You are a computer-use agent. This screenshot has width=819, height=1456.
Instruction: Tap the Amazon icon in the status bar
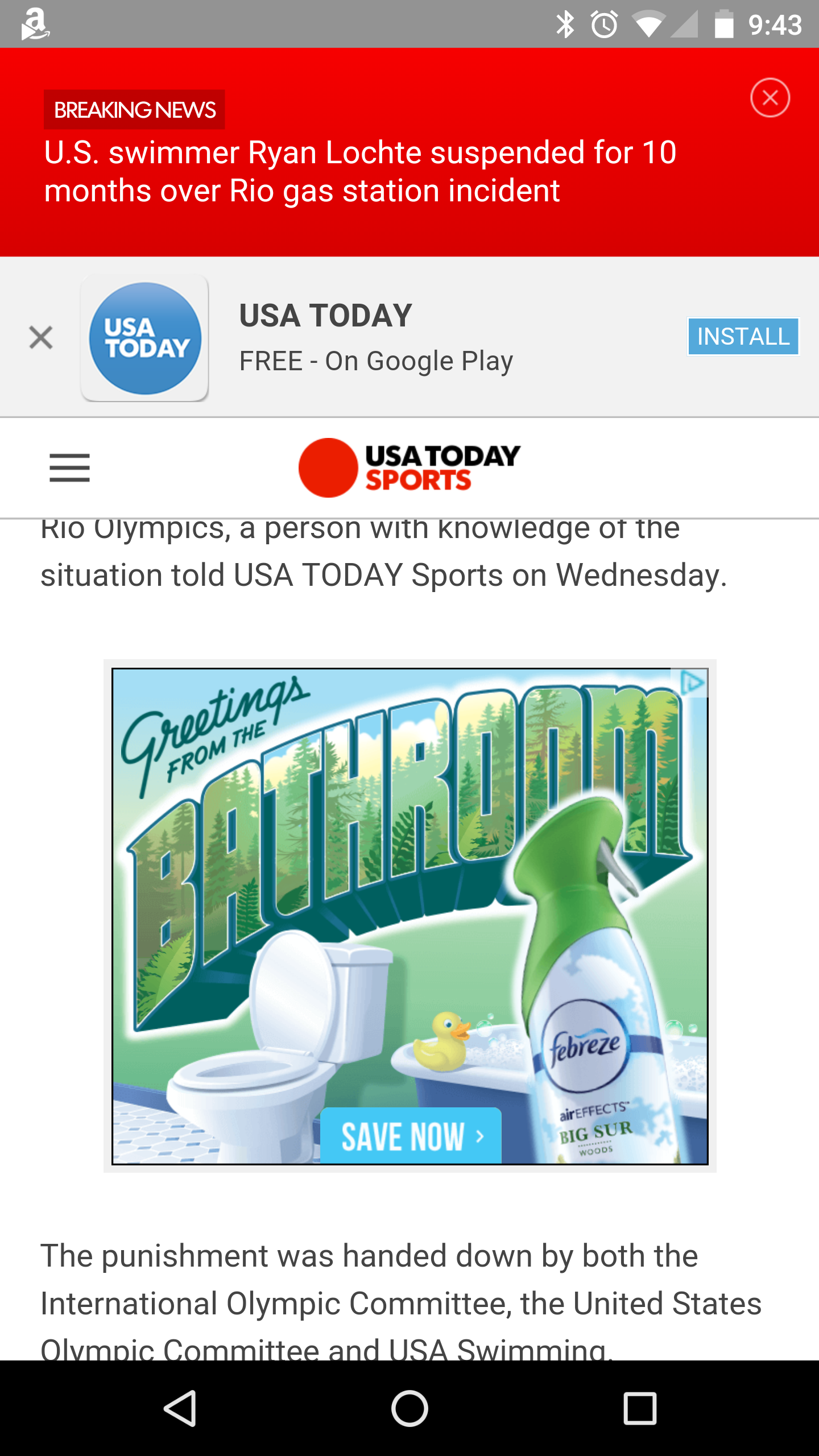pos(35,23)
